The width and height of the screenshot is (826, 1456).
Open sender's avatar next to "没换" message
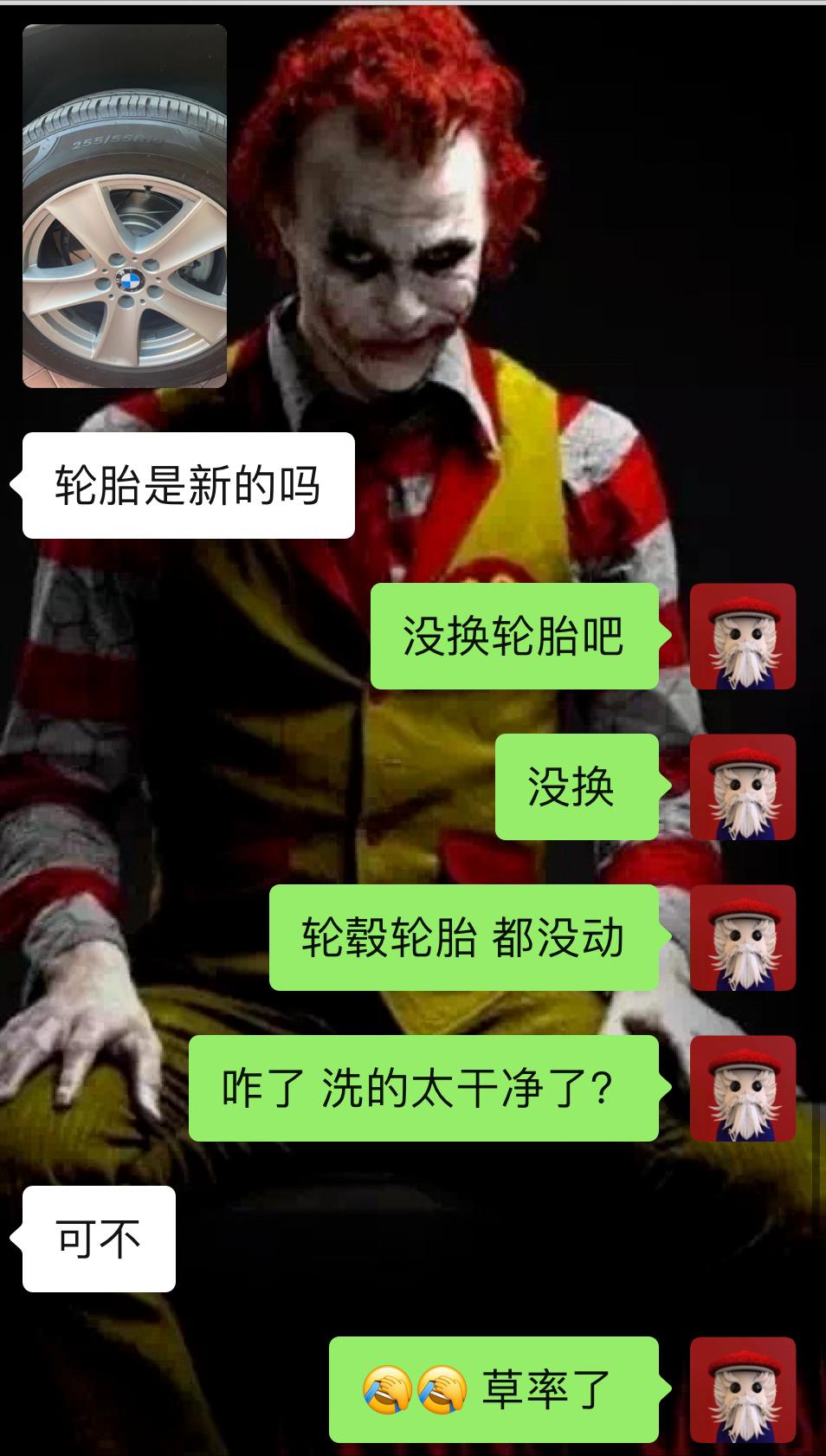742,787
